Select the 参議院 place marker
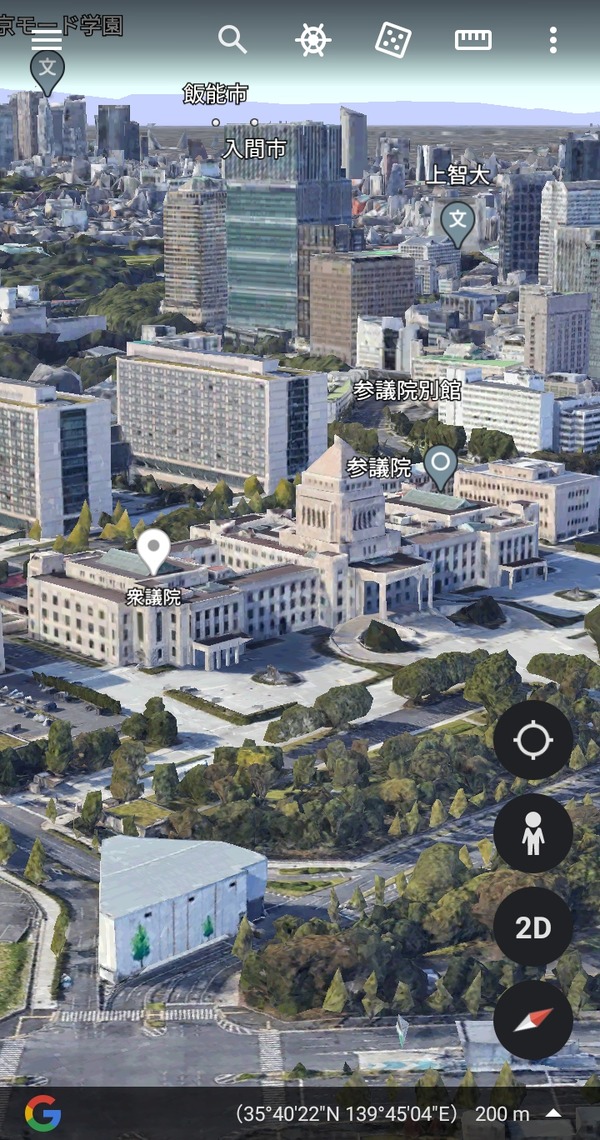600x1140 pixels. pyautogui.click(x=440, y=465)
